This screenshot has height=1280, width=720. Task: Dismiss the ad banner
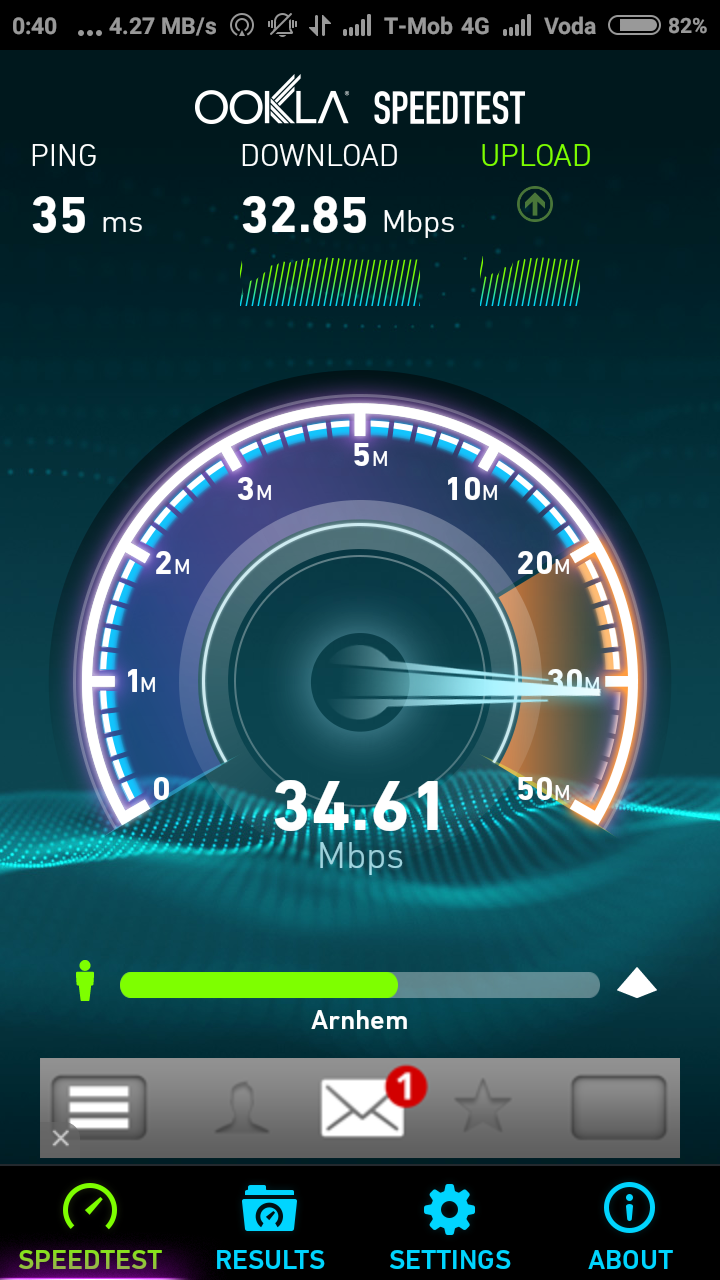[61, 1138]
